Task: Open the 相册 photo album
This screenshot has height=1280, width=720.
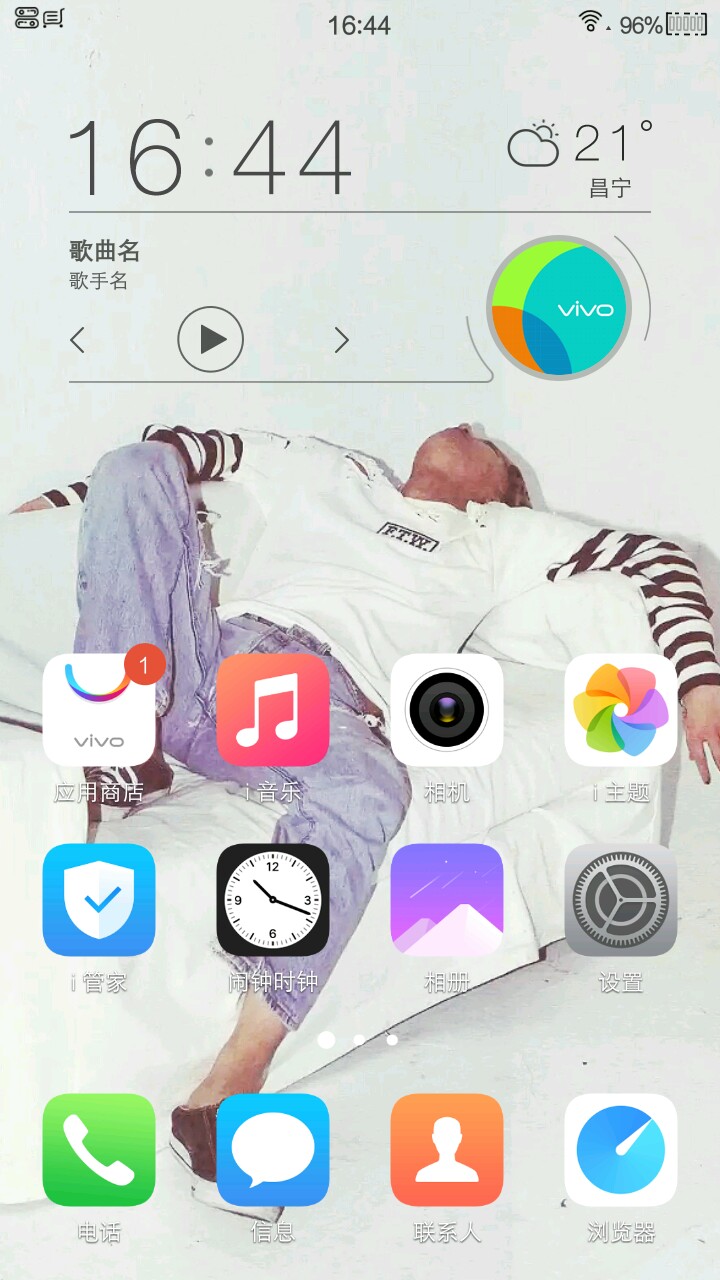Action: click(447, 900)
